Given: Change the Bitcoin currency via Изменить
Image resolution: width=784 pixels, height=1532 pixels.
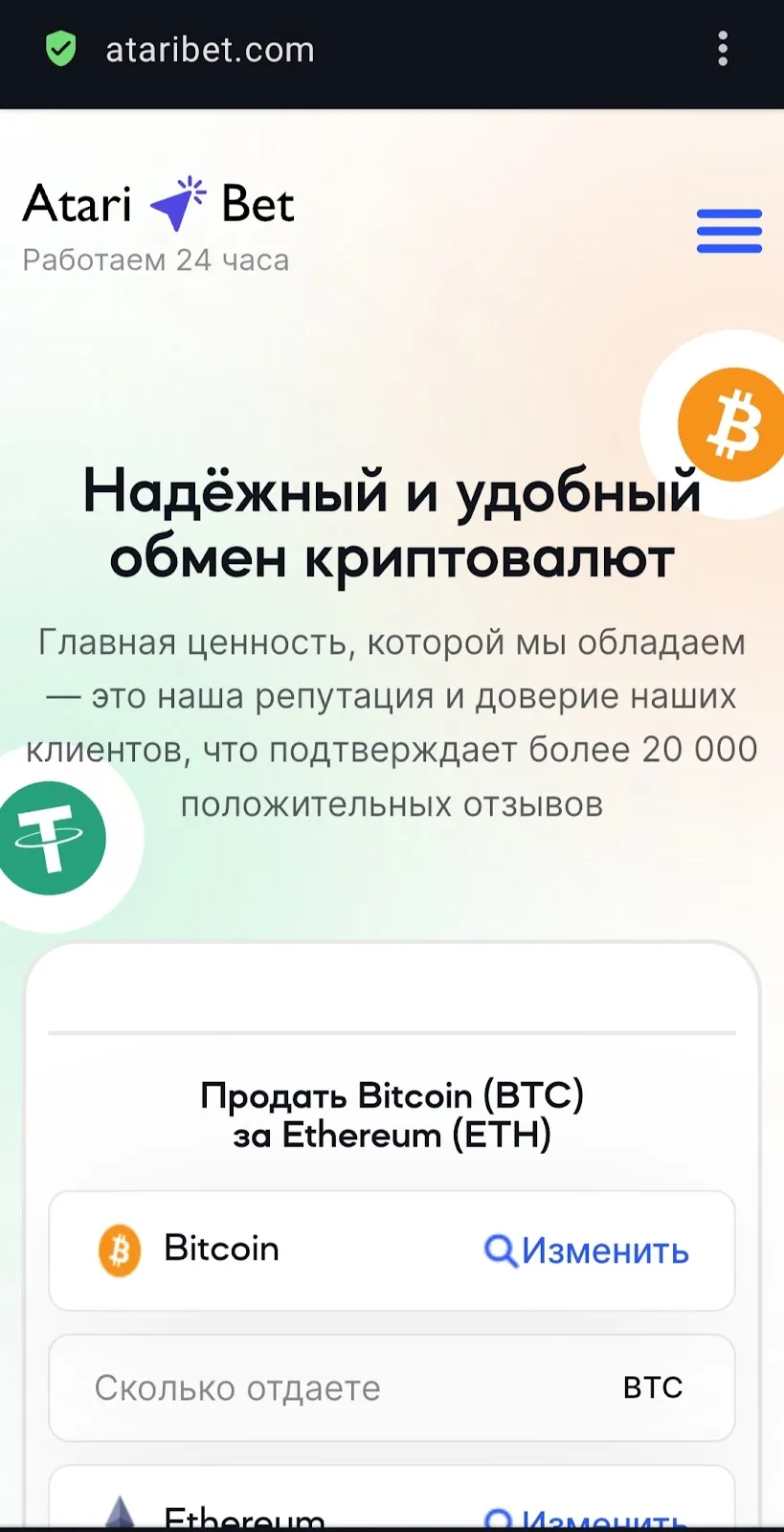Looking at the screenshot, I should point(587,1250).
